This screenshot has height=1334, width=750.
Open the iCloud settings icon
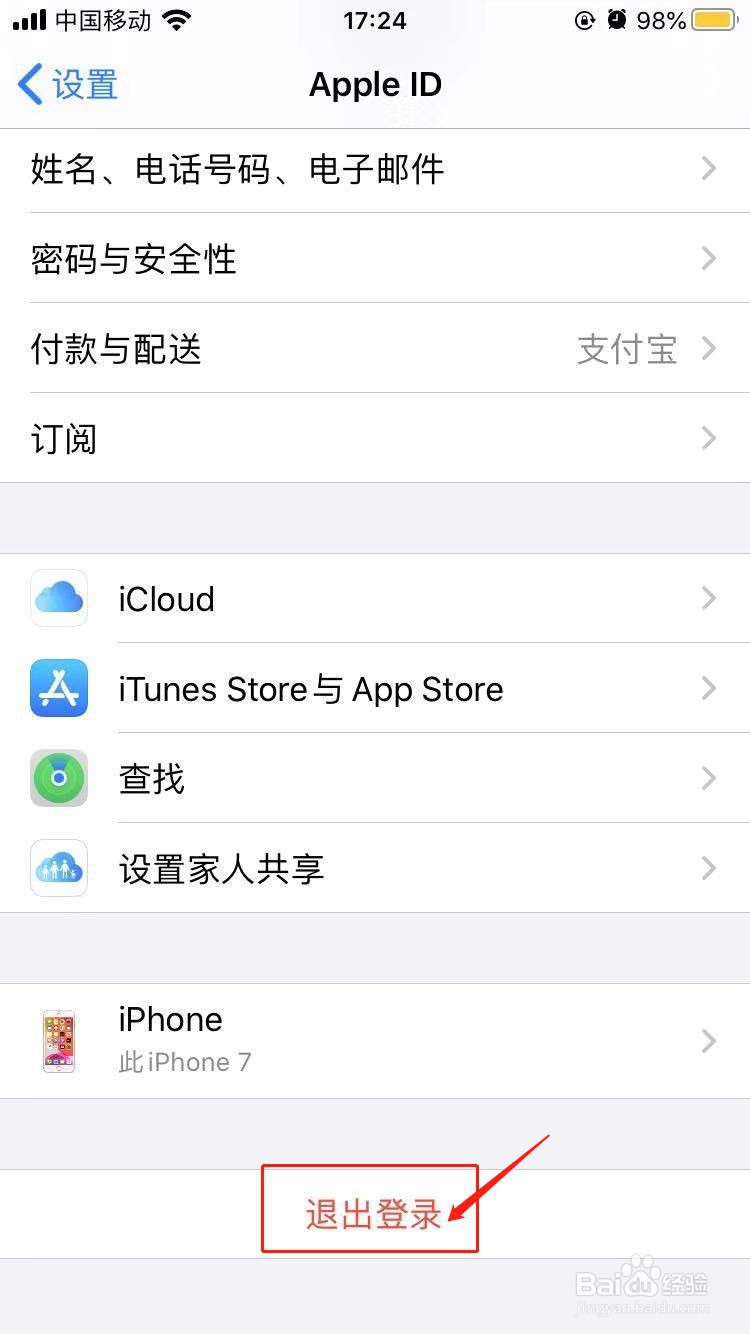[58, 598]
